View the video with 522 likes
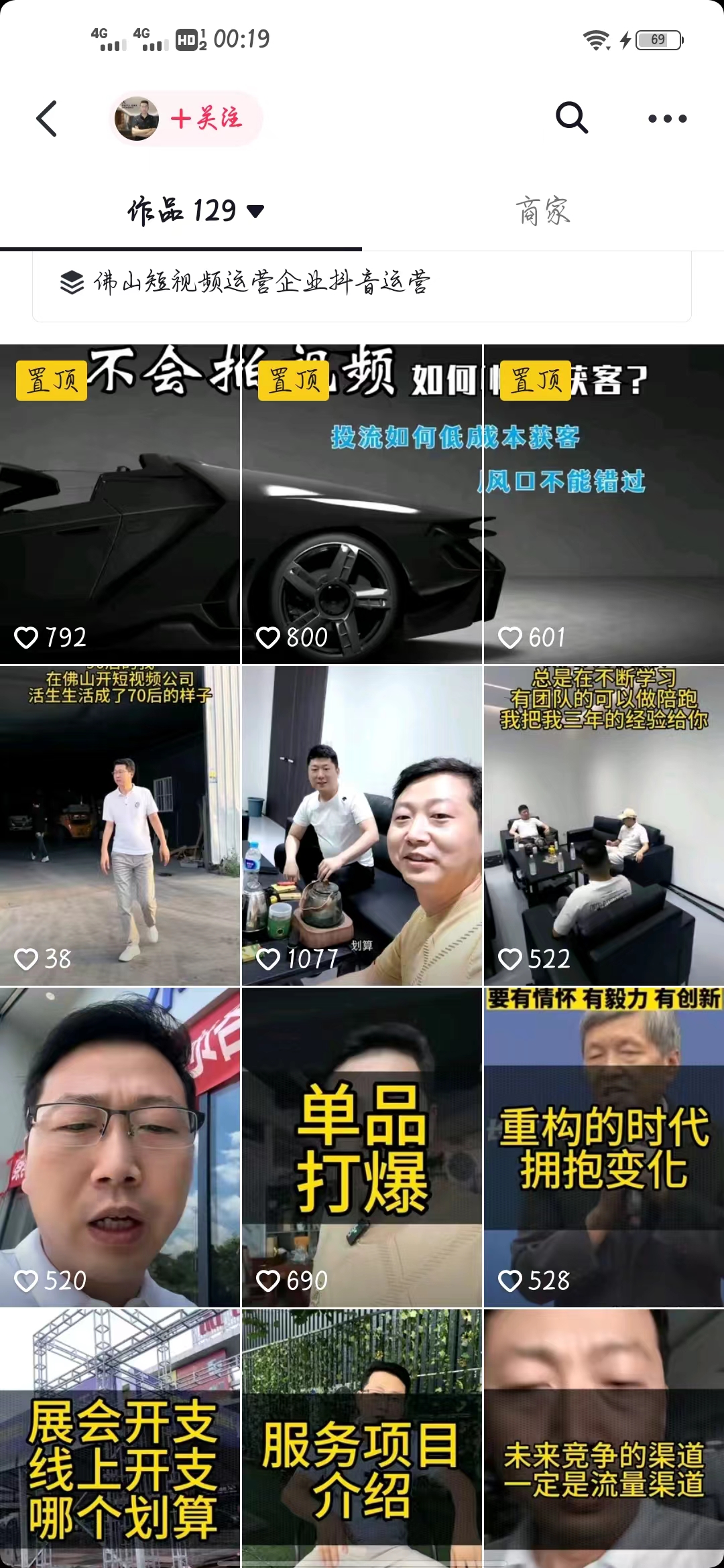This screenshot has height=1568, width=724. tap(603, 824)
